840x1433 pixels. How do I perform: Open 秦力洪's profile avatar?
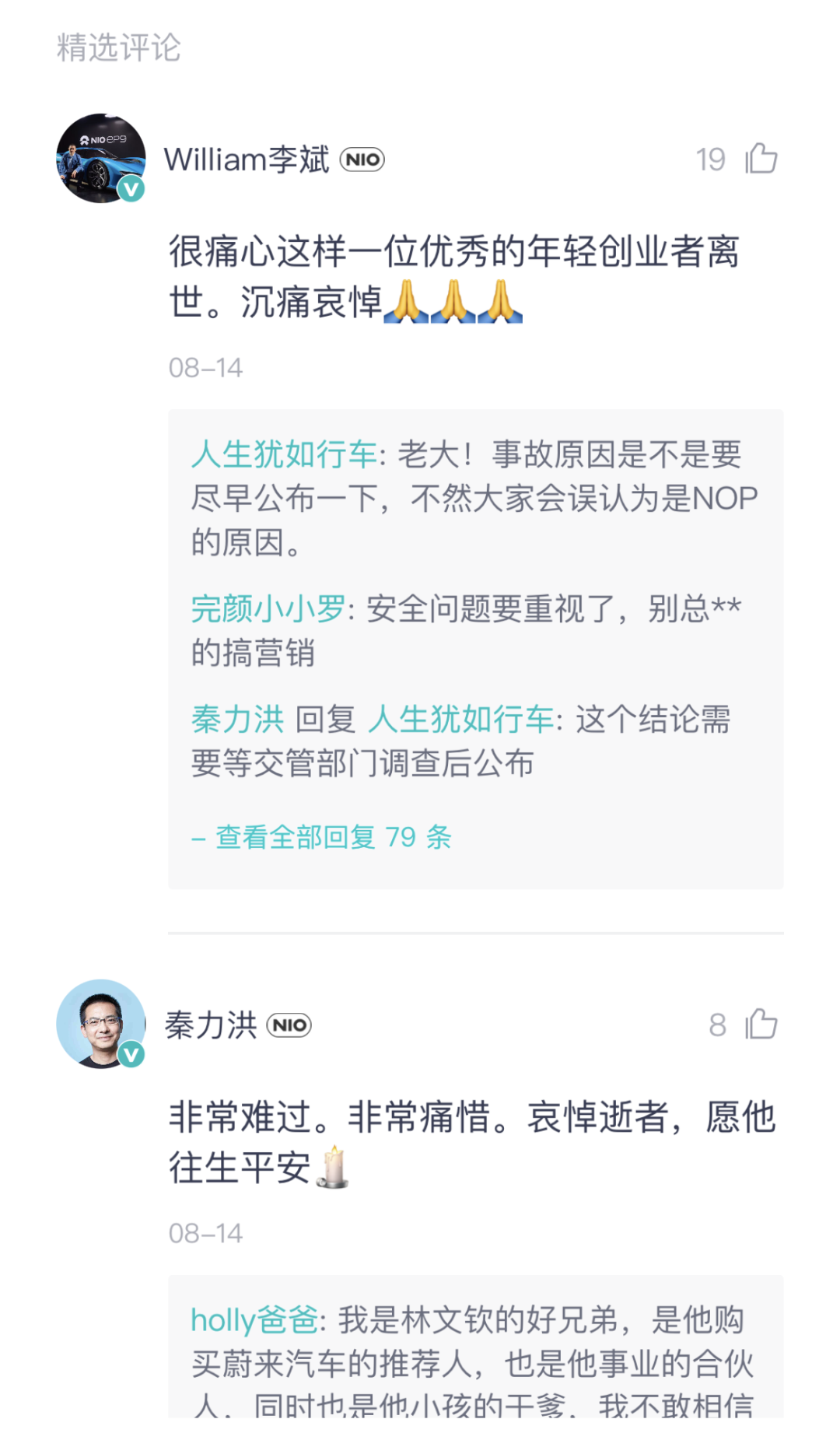tap(101, 1024)
